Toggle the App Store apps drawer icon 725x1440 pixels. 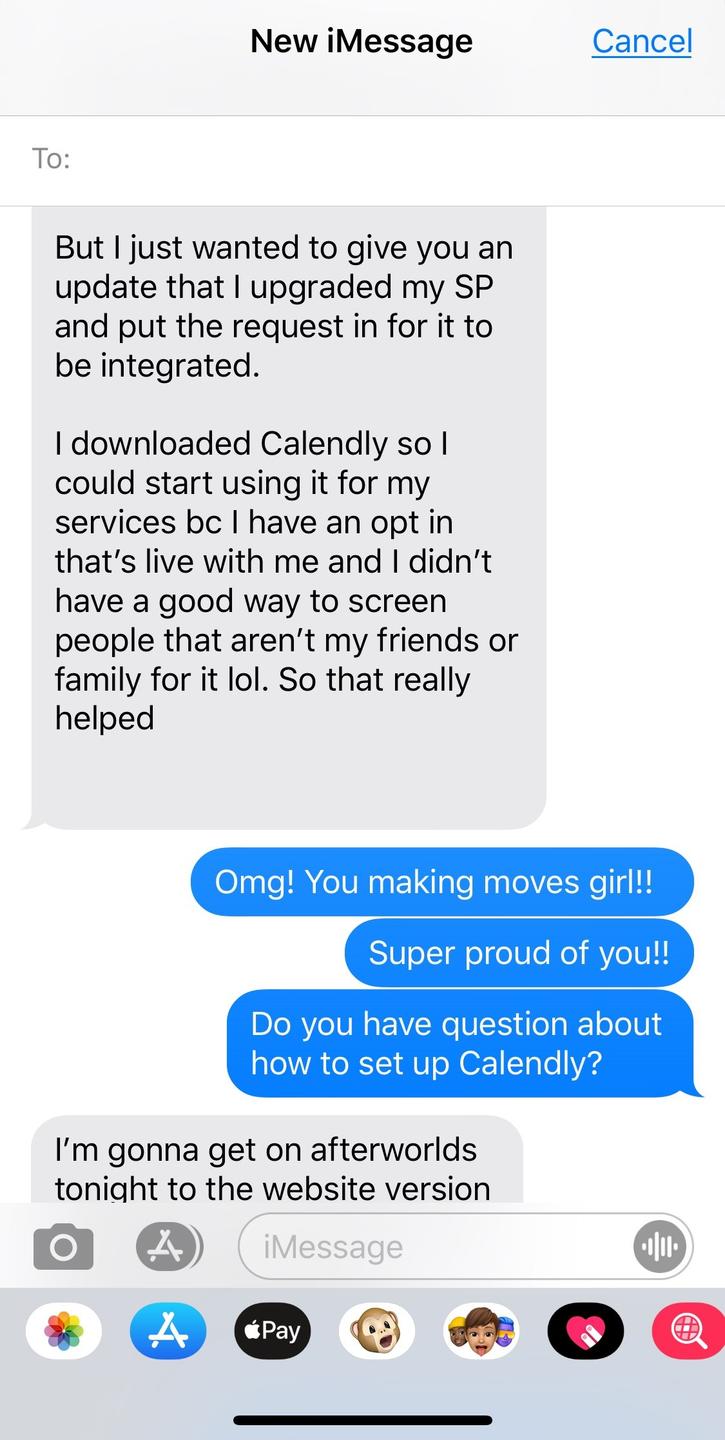[x=168, y=1247]
